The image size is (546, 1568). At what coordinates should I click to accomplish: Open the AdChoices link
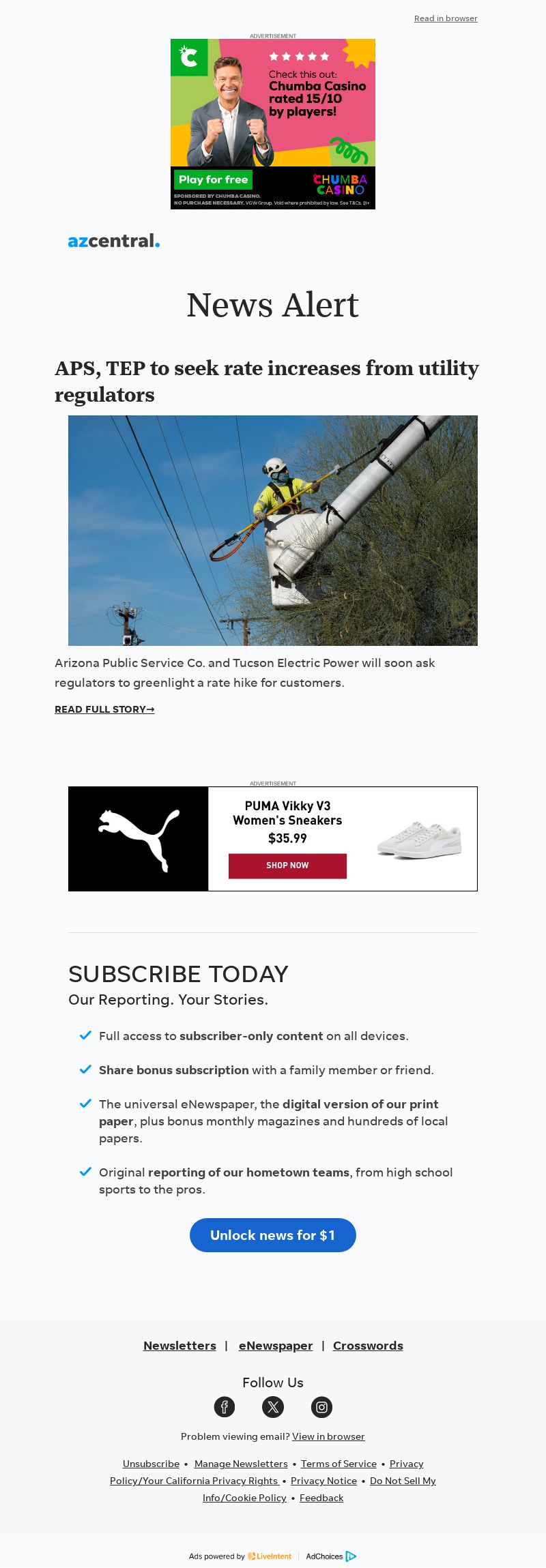[x=331, y=1556]
